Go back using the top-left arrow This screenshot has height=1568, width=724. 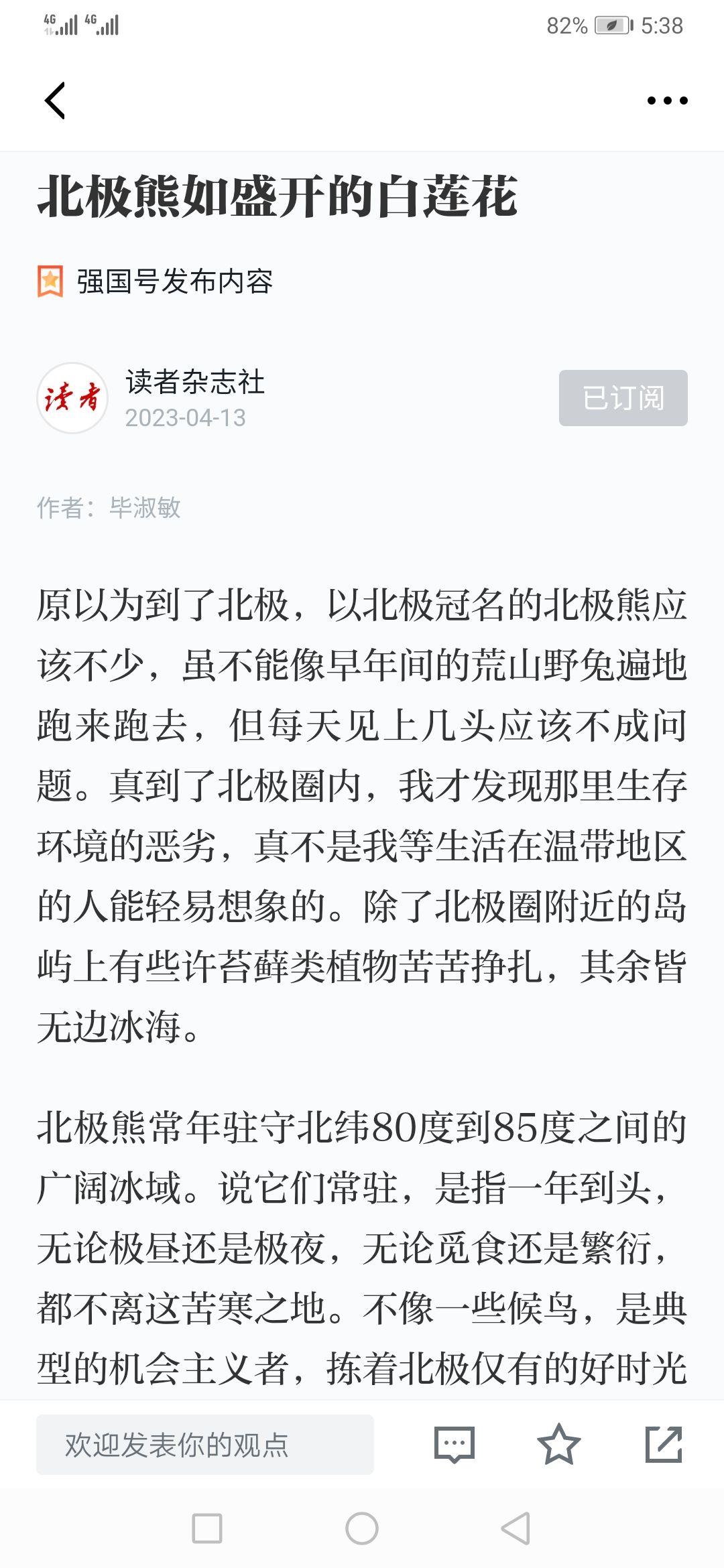(x=55, y=101)
